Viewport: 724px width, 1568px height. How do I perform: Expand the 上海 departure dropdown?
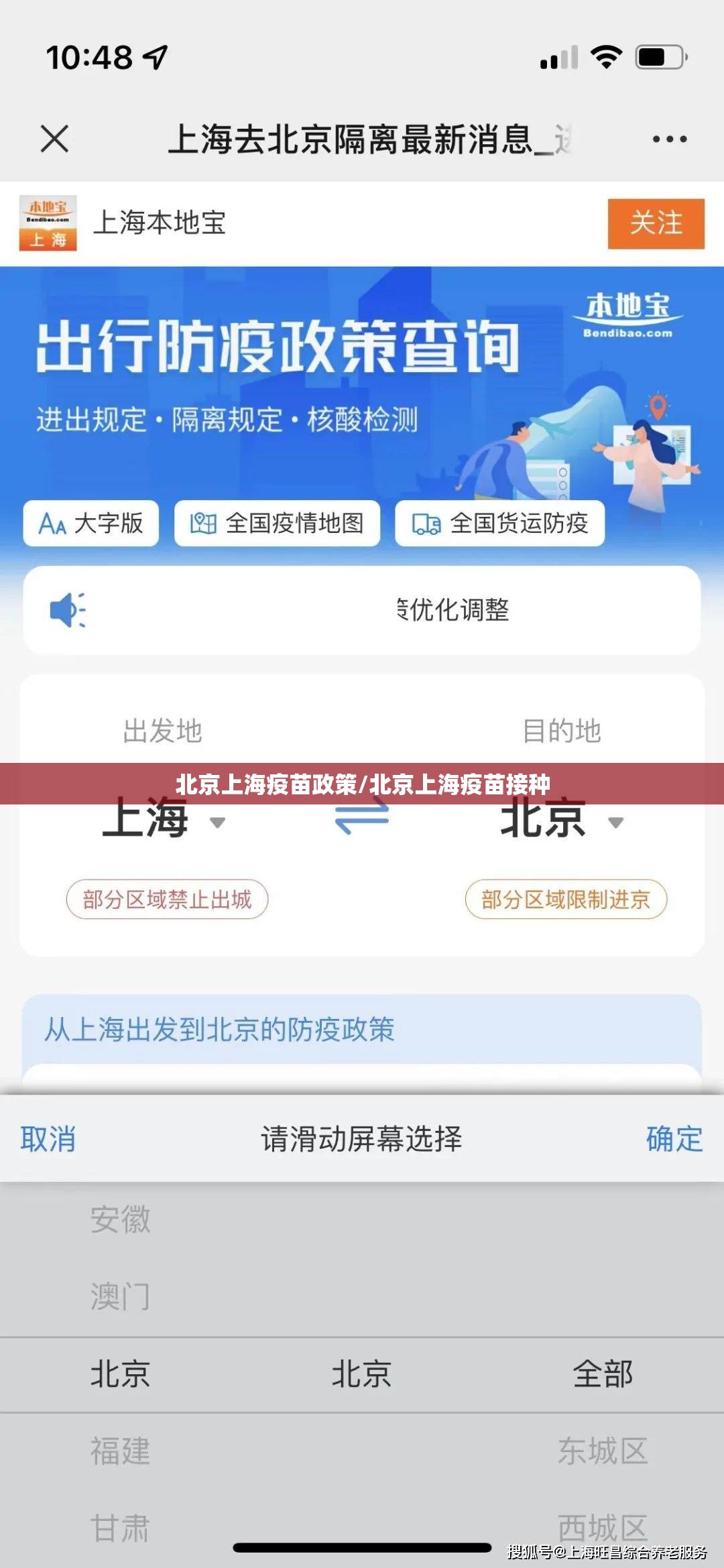pyautogui.click(x=163, y=821)
